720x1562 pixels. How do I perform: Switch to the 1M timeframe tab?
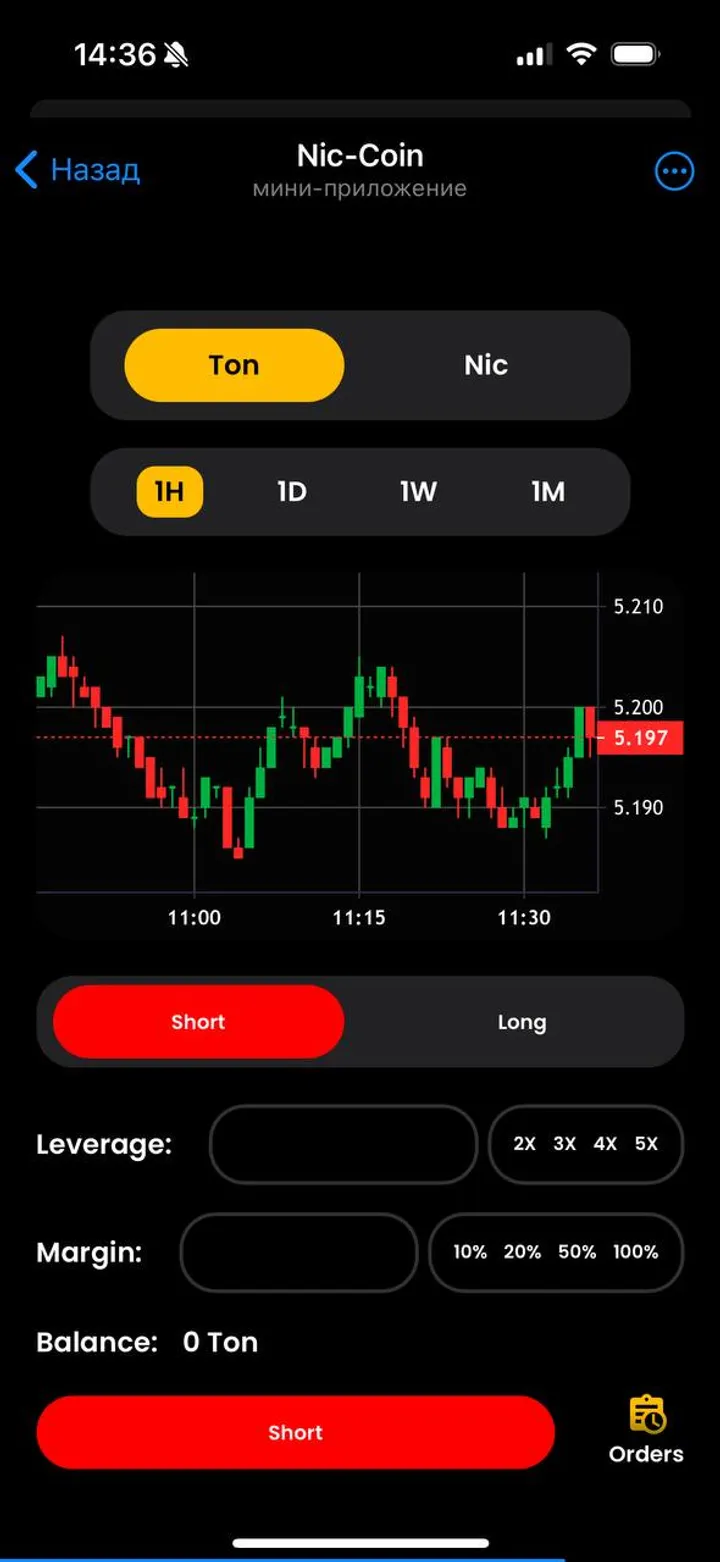[x=548, y=491]
